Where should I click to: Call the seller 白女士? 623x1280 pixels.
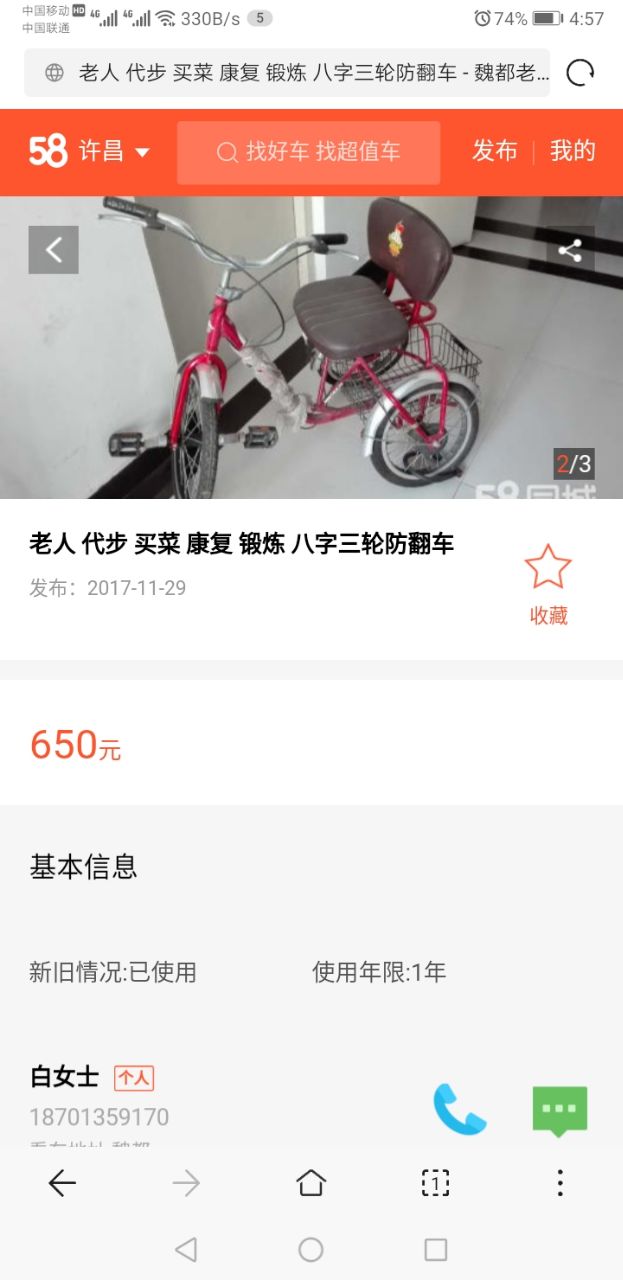tap(459, 1109)
